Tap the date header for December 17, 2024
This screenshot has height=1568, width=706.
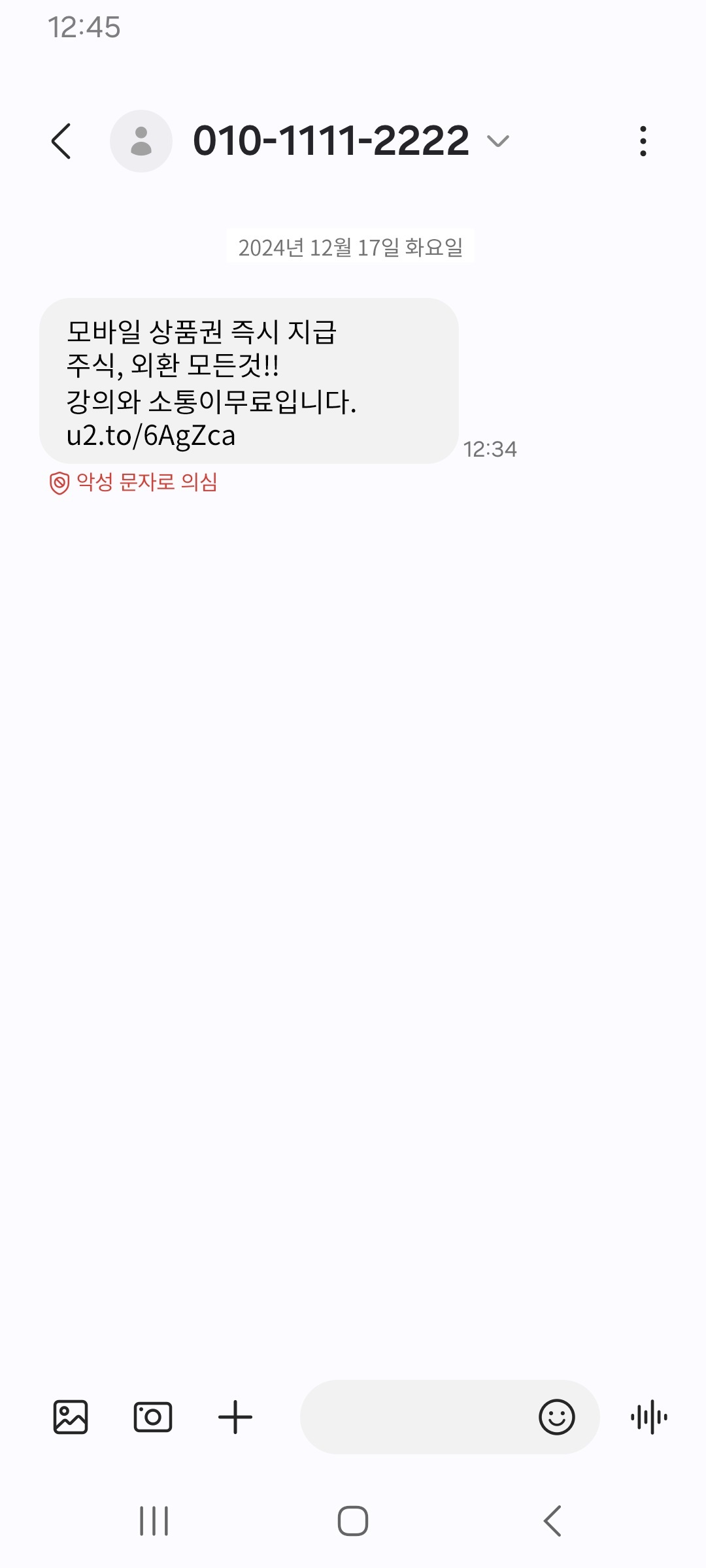[353, 246]
